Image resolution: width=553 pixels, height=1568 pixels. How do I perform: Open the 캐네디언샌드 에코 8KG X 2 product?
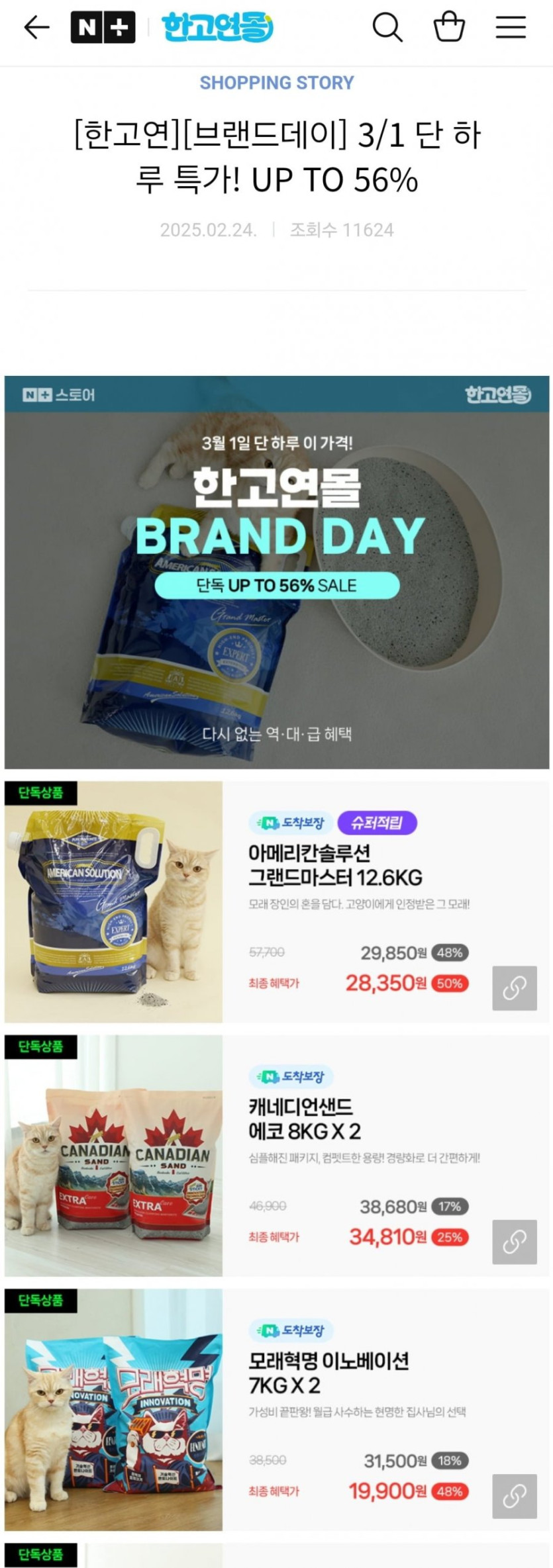(x=305, y=1119)
